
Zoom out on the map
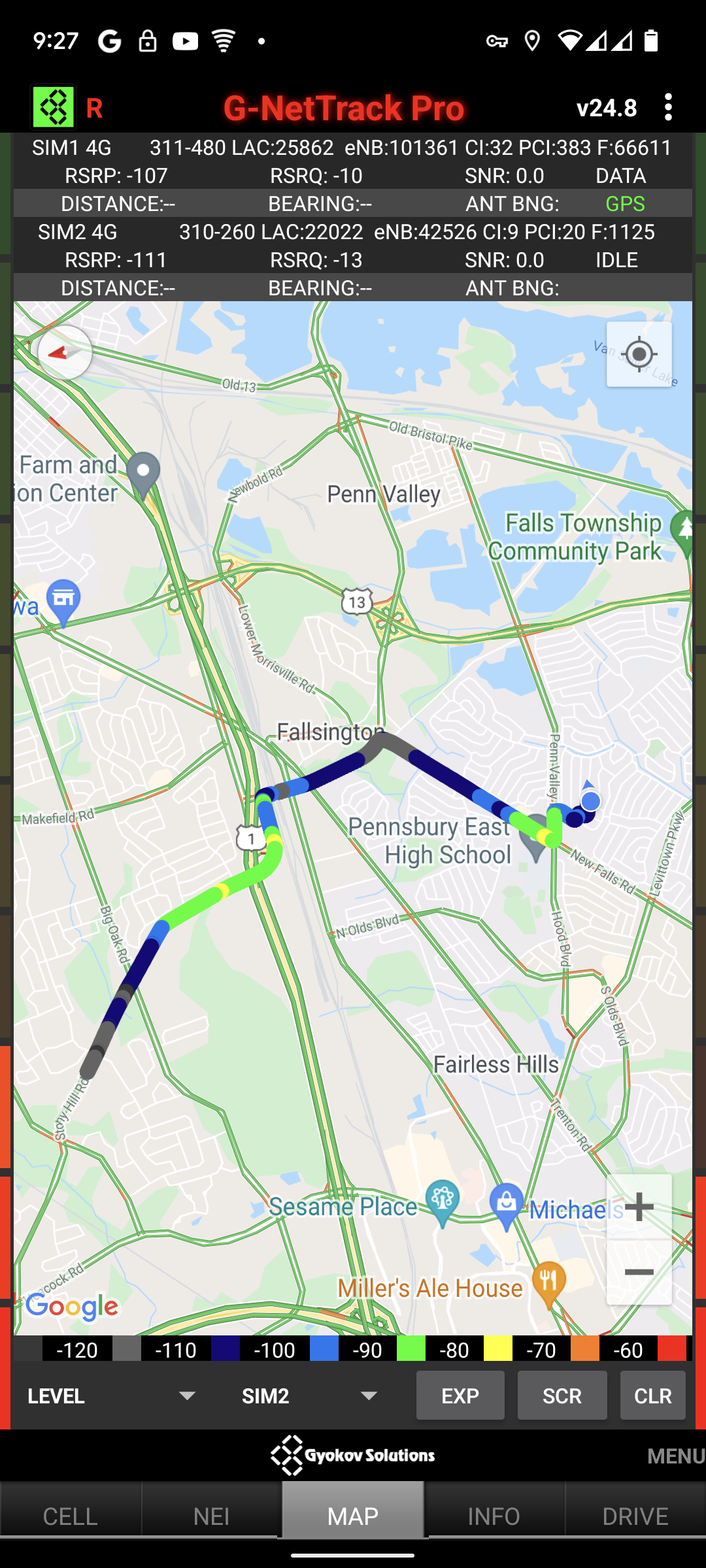tap(639, 1271)
